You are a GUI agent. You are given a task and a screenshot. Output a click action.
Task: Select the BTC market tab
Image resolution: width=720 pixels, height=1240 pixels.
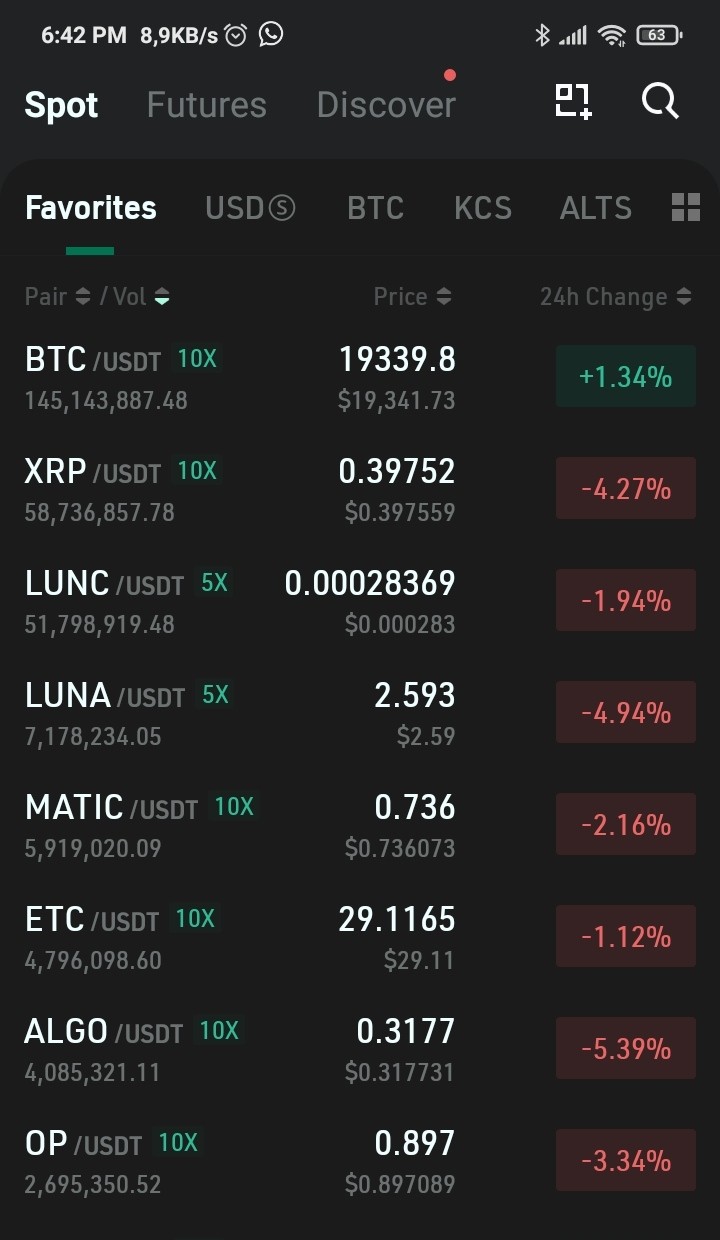click(376, 208)
